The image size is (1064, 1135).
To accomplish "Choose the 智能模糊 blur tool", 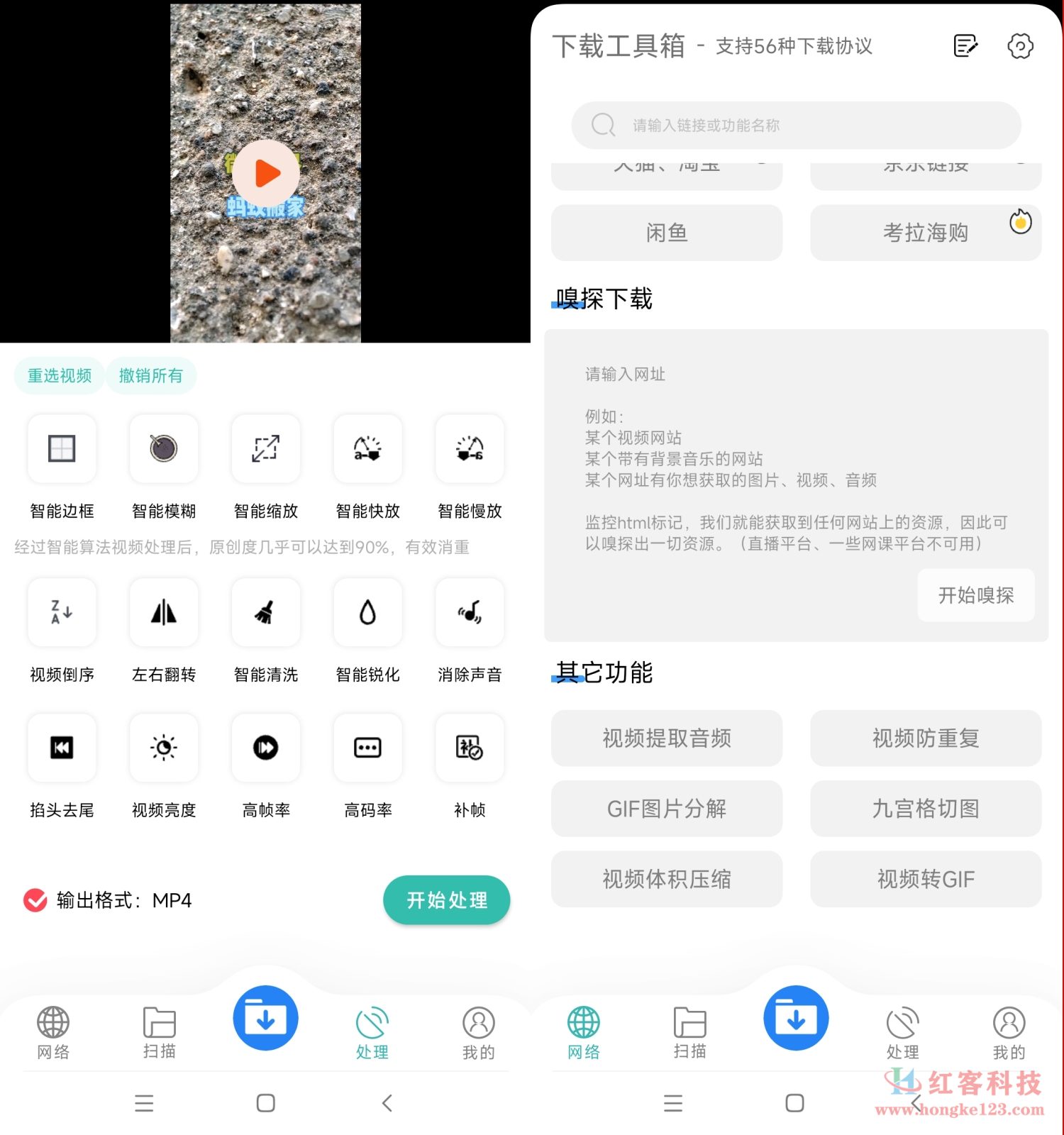I will (x=164, y=449).
